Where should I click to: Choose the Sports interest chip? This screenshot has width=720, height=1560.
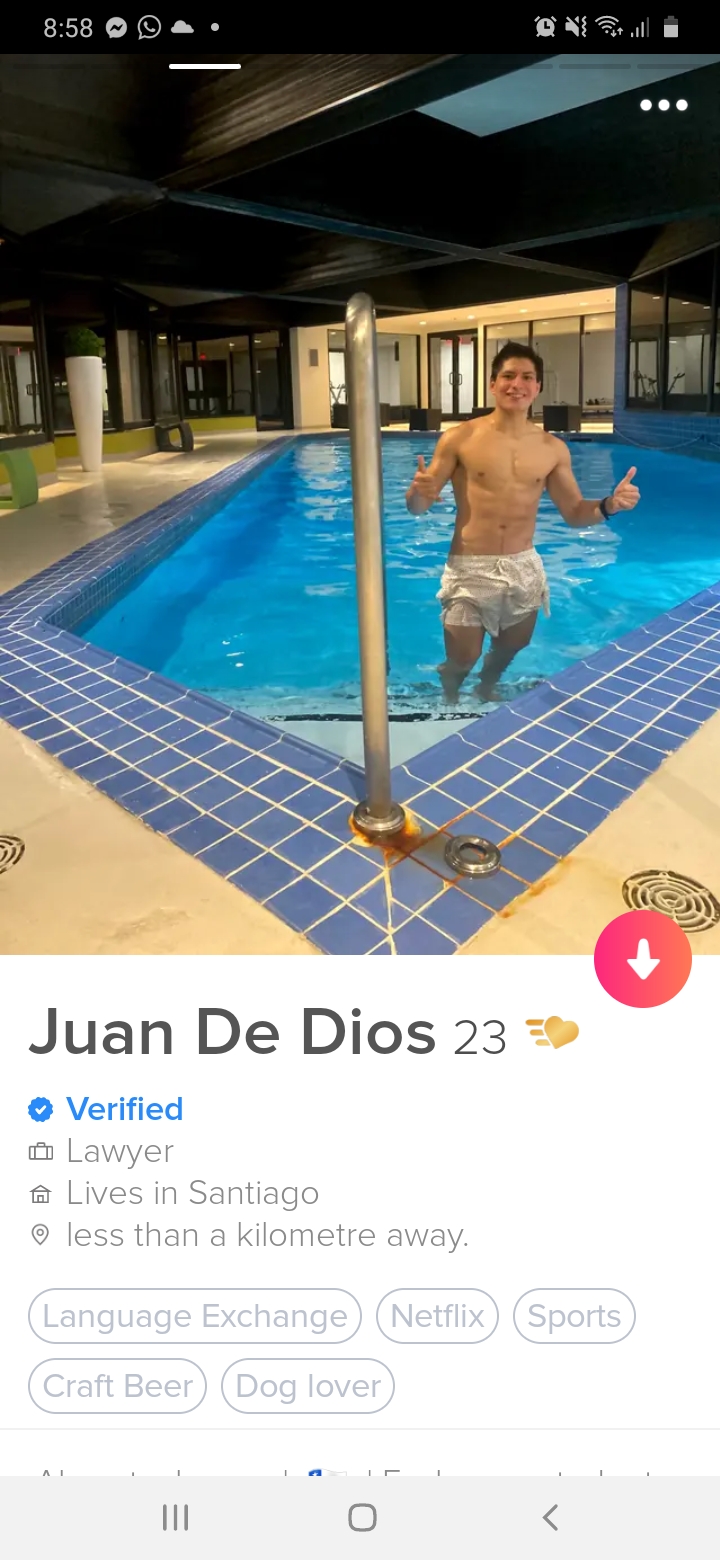pyautogui.click(x=574, y=1316)
